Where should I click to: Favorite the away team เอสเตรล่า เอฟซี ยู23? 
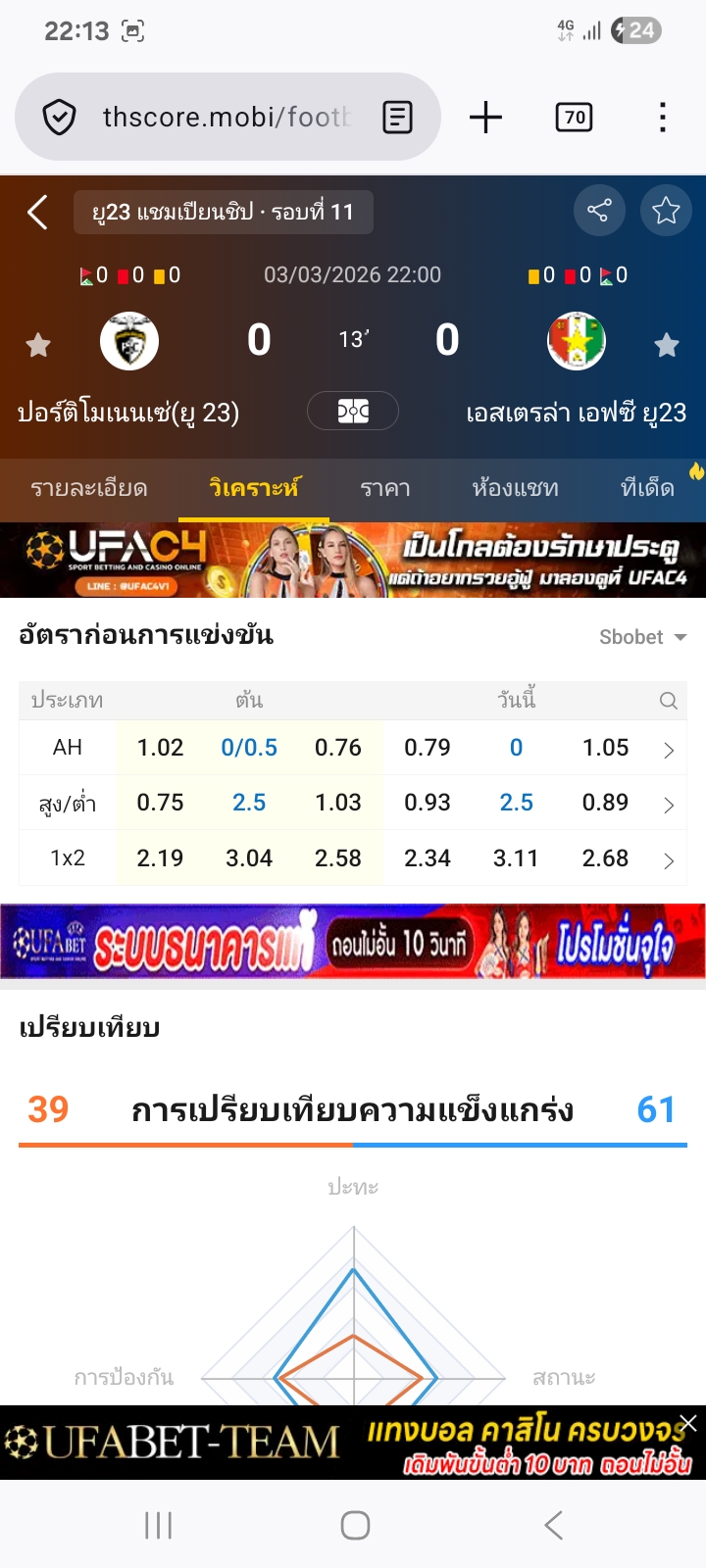point(667,345)
